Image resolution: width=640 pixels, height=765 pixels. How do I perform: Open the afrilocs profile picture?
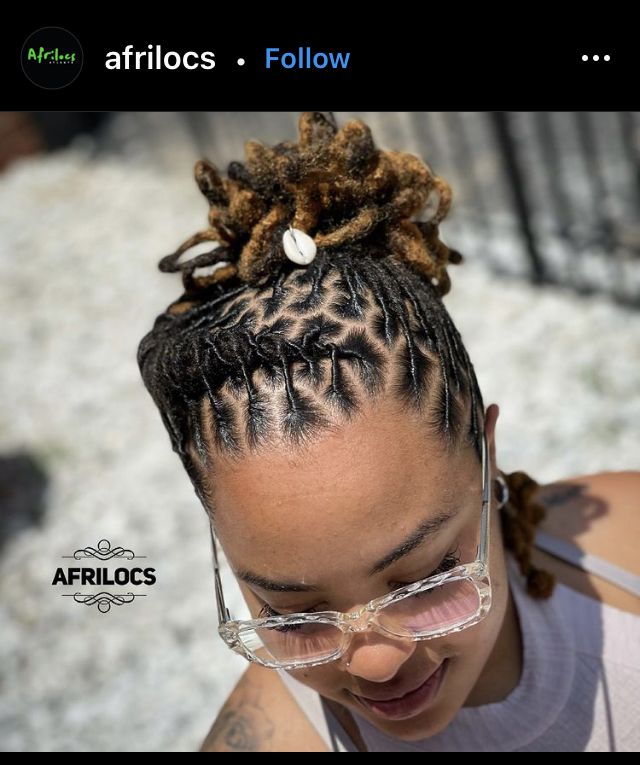click(x=52, y=58)
